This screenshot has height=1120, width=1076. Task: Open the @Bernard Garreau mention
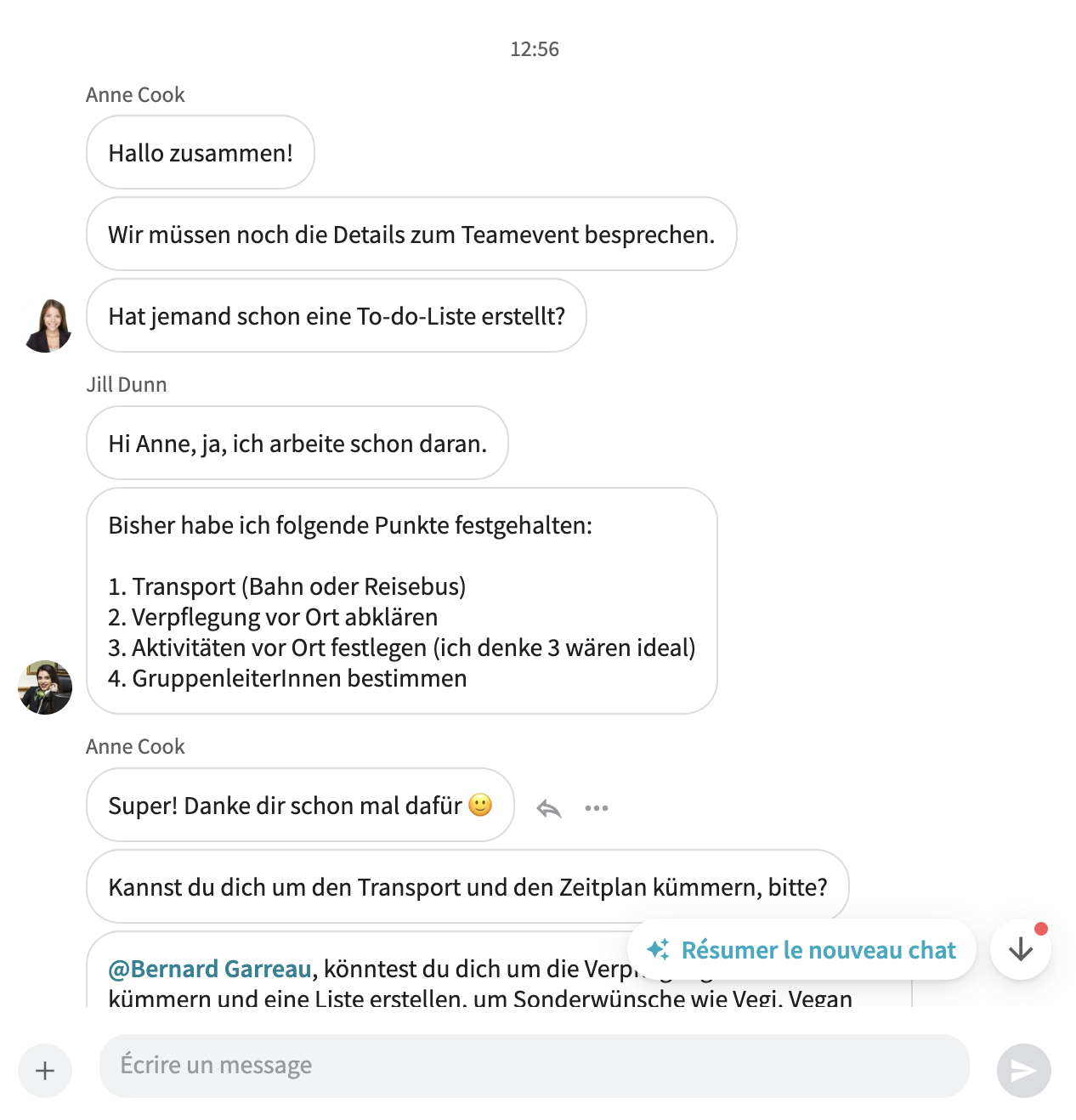[210, 969]
